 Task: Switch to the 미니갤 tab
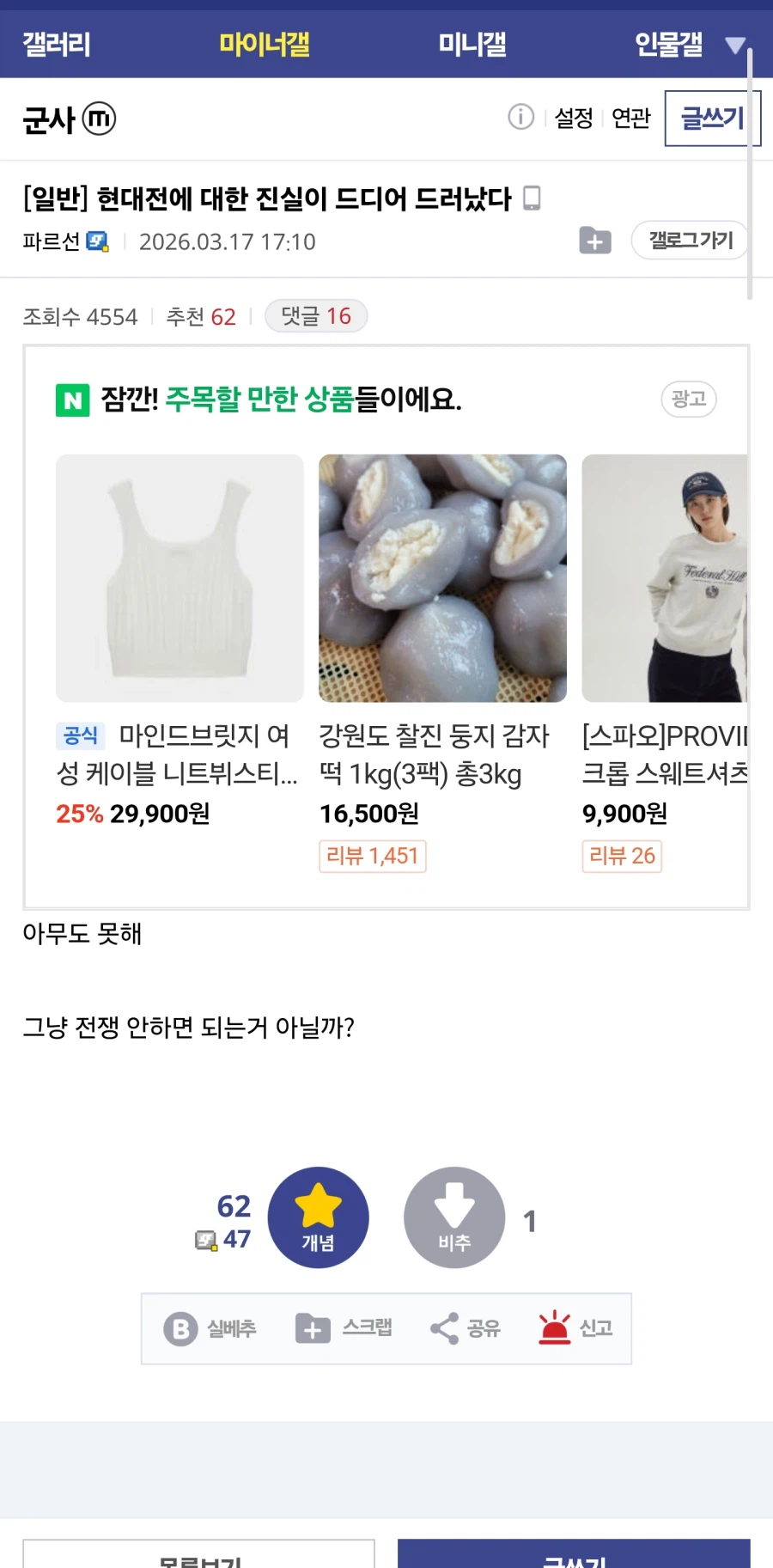click(x=472, y=44)
